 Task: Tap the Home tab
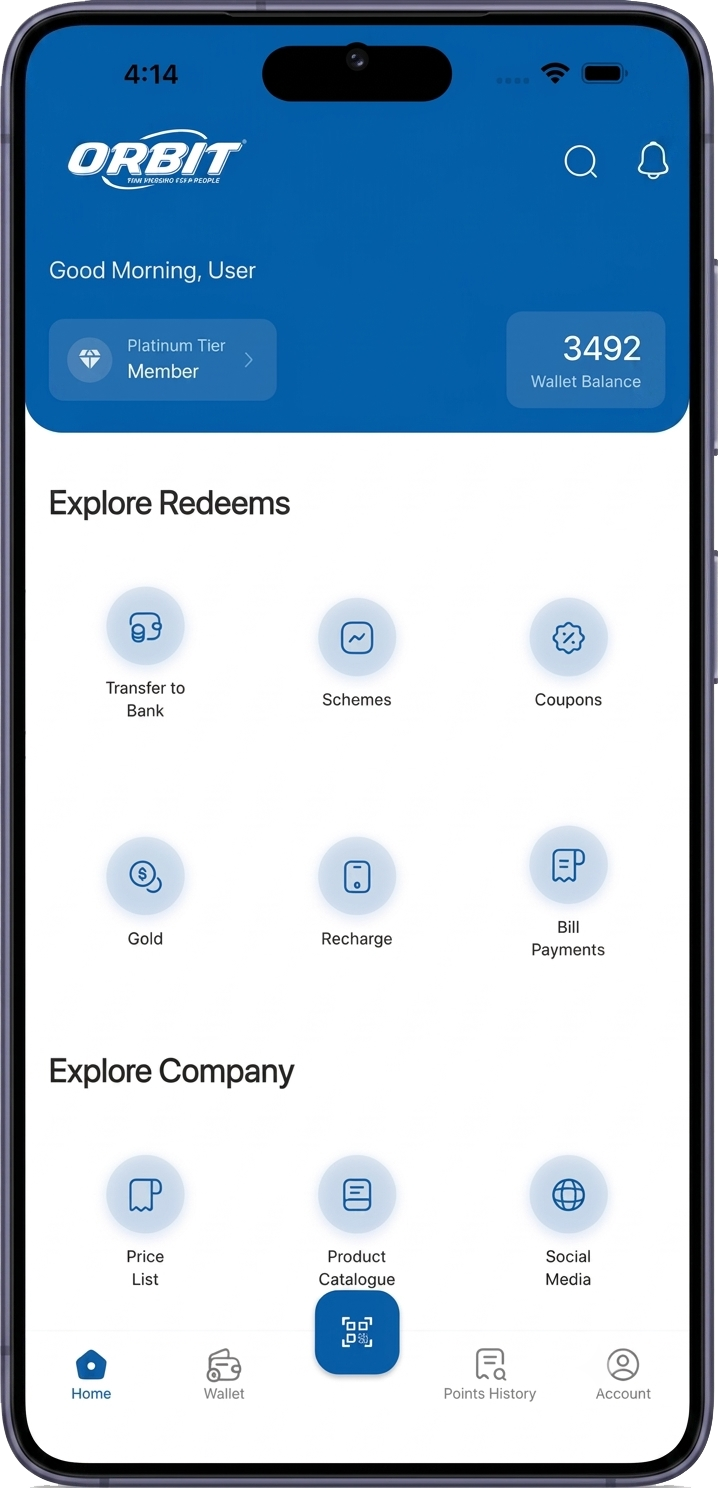coord(91,1375)
